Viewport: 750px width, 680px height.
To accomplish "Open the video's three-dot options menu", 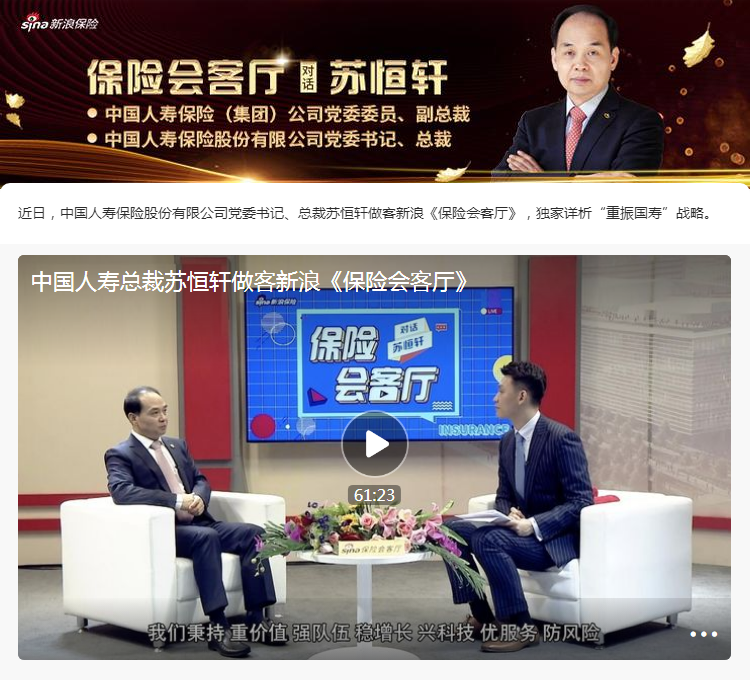I will pyautogui.click(x=703, y=634).
